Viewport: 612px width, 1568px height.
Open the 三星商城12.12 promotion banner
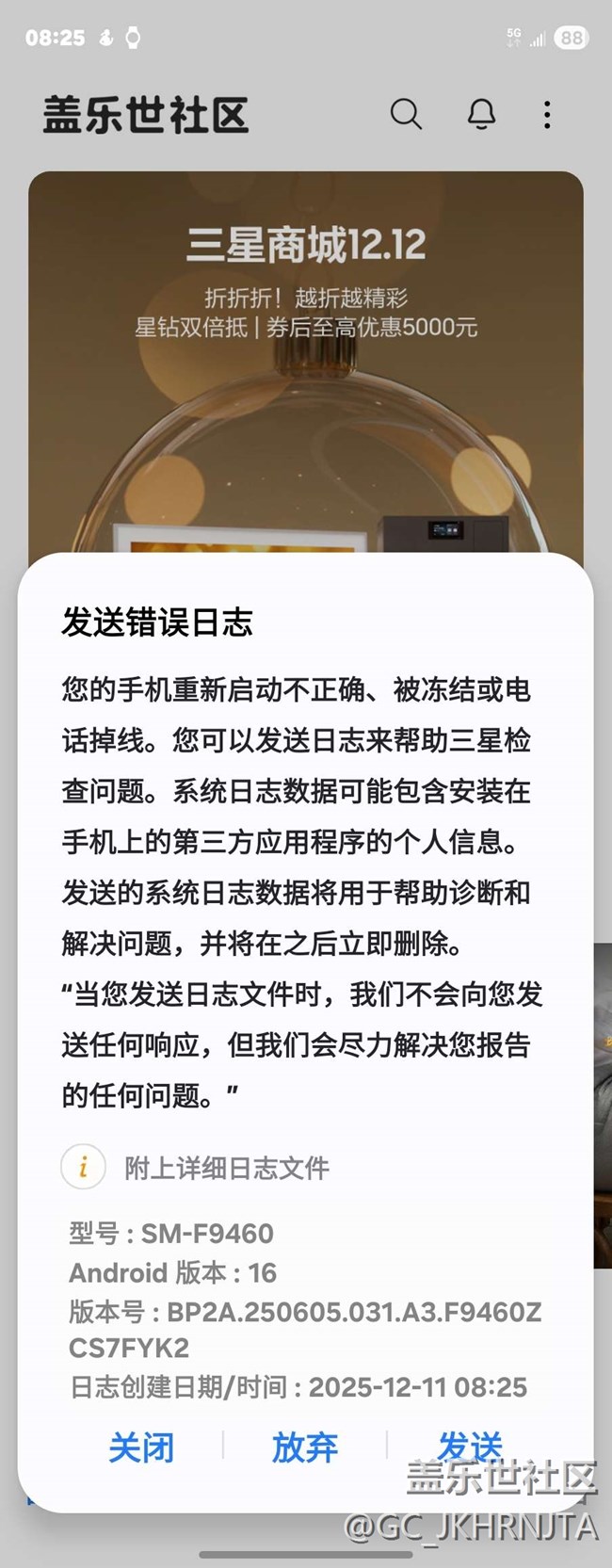pos(305,358)
